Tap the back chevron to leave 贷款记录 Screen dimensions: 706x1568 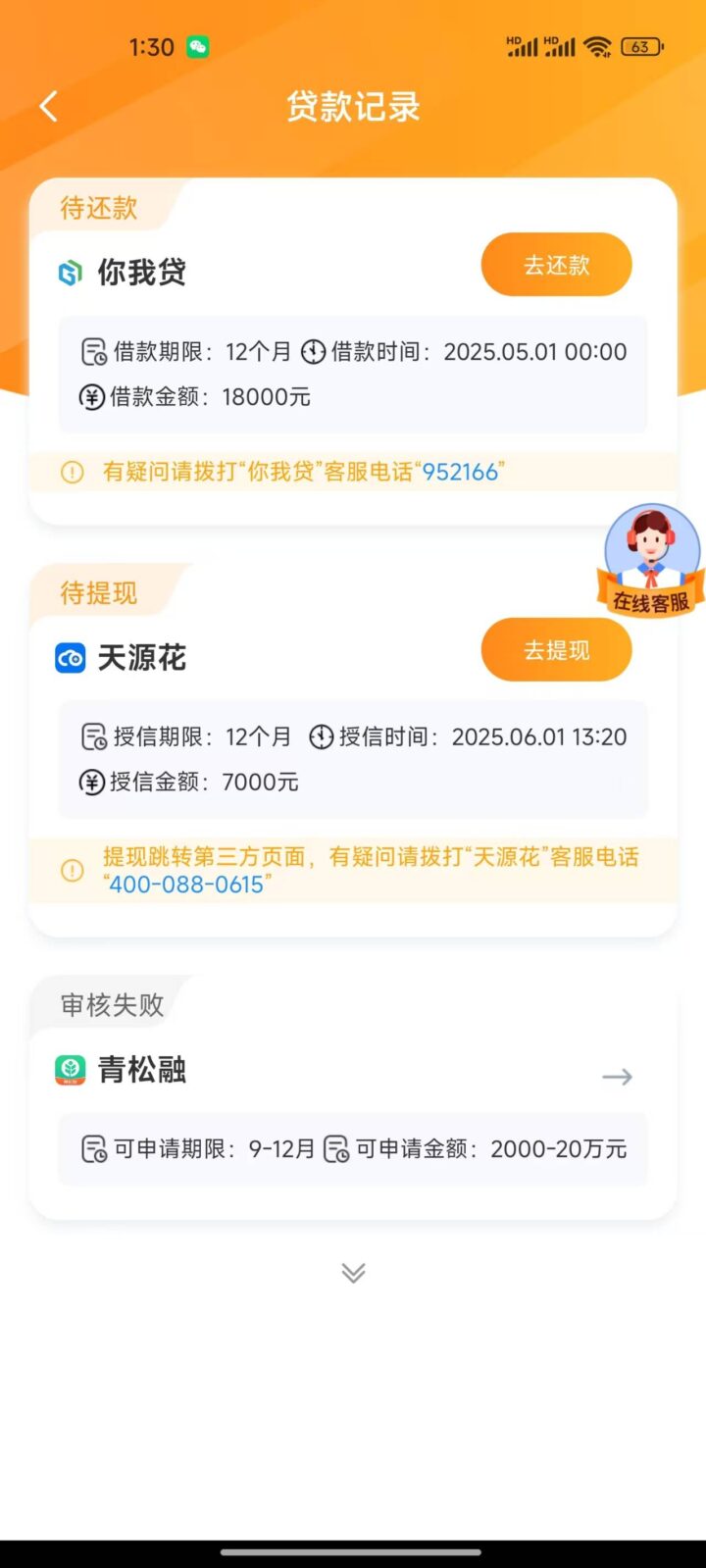(x=48, y=106)
